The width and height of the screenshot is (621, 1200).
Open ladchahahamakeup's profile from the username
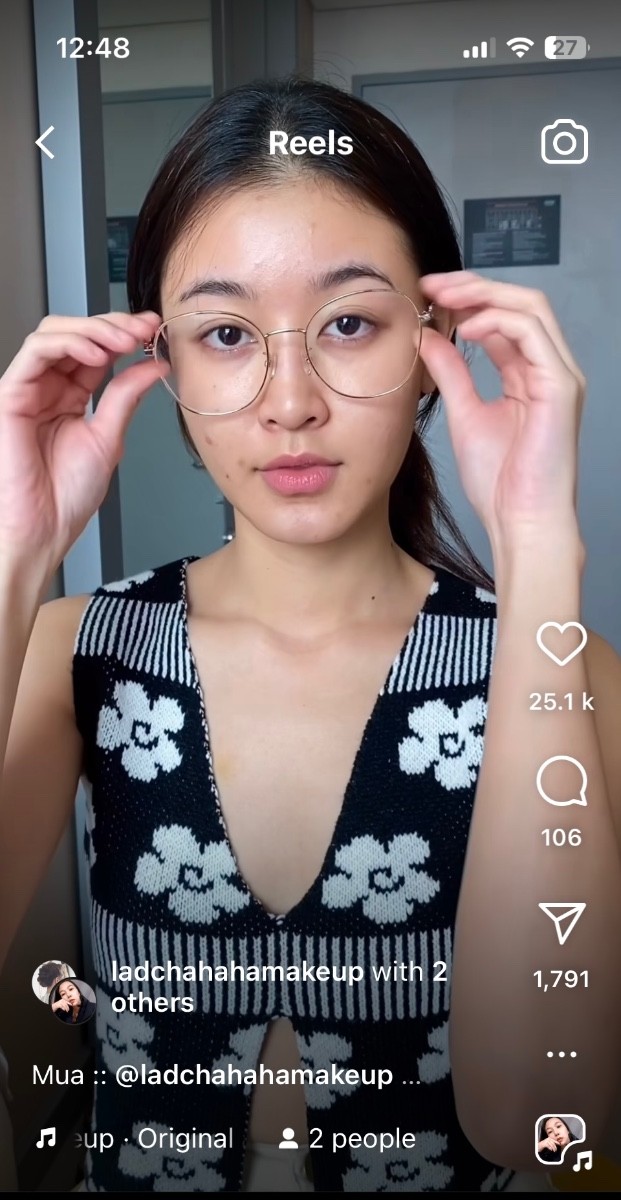pos(237,972)
